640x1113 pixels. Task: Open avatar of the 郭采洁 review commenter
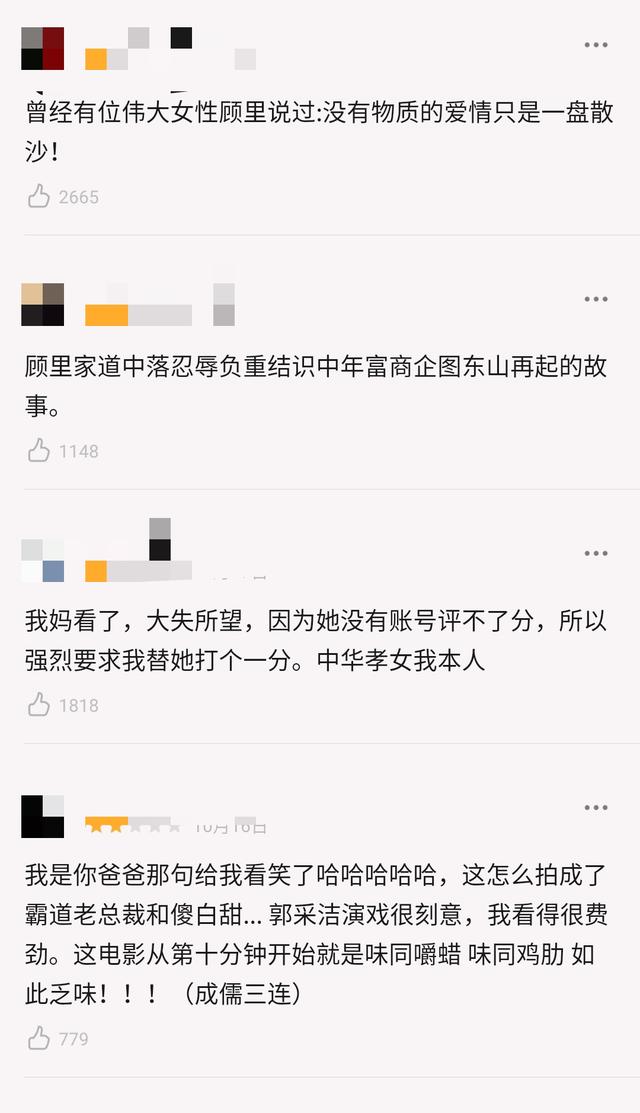pyautogui.click(x=43, y=816)
